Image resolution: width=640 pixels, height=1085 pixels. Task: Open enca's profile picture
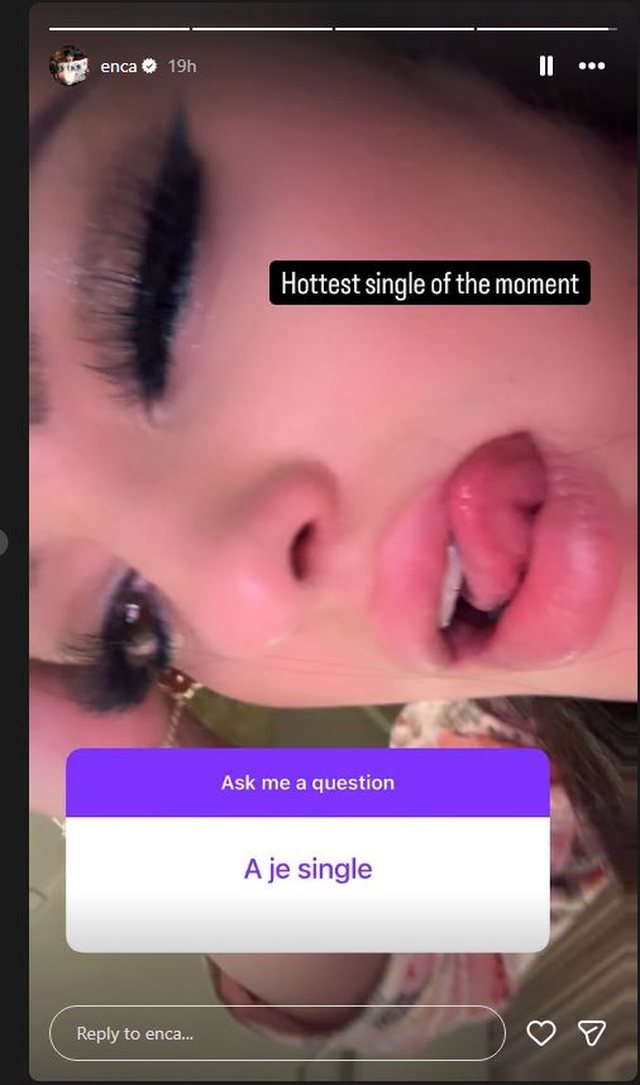(x=69, y=66)
